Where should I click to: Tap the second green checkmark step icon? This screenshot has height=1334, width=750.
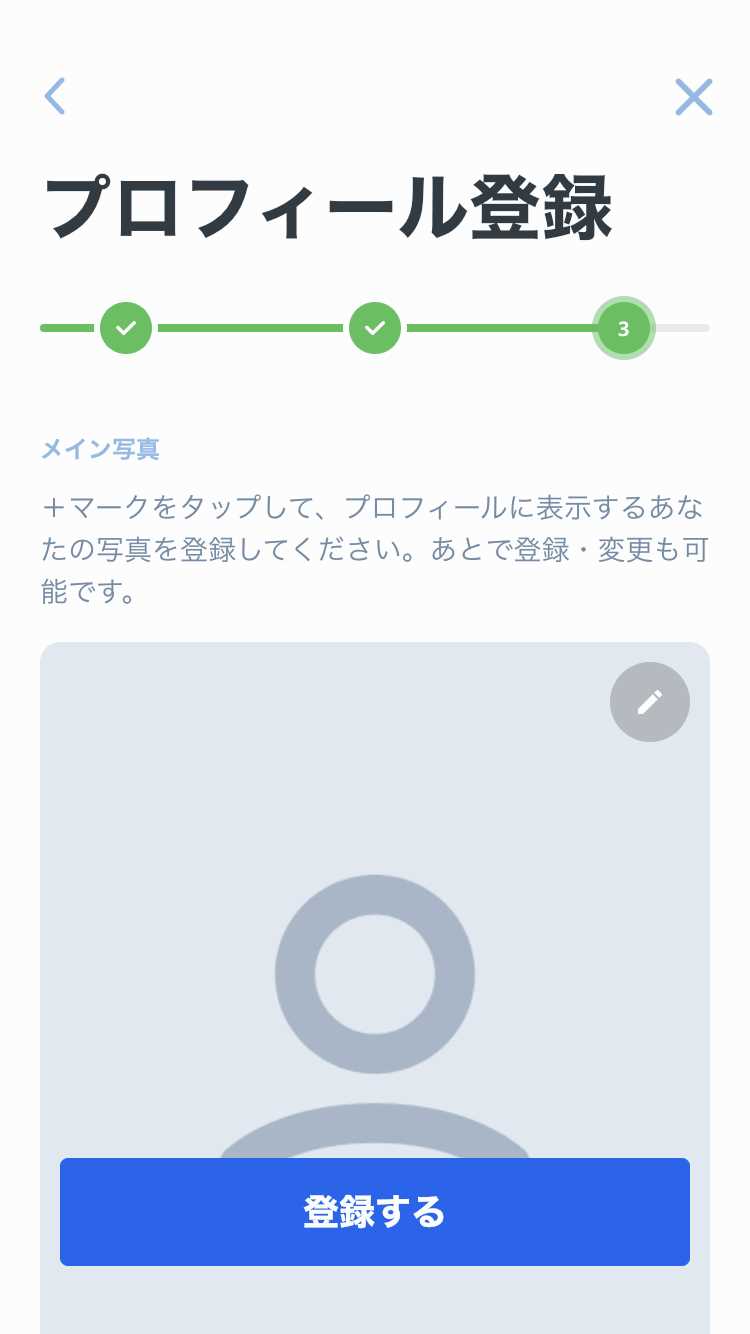point(374,327)
